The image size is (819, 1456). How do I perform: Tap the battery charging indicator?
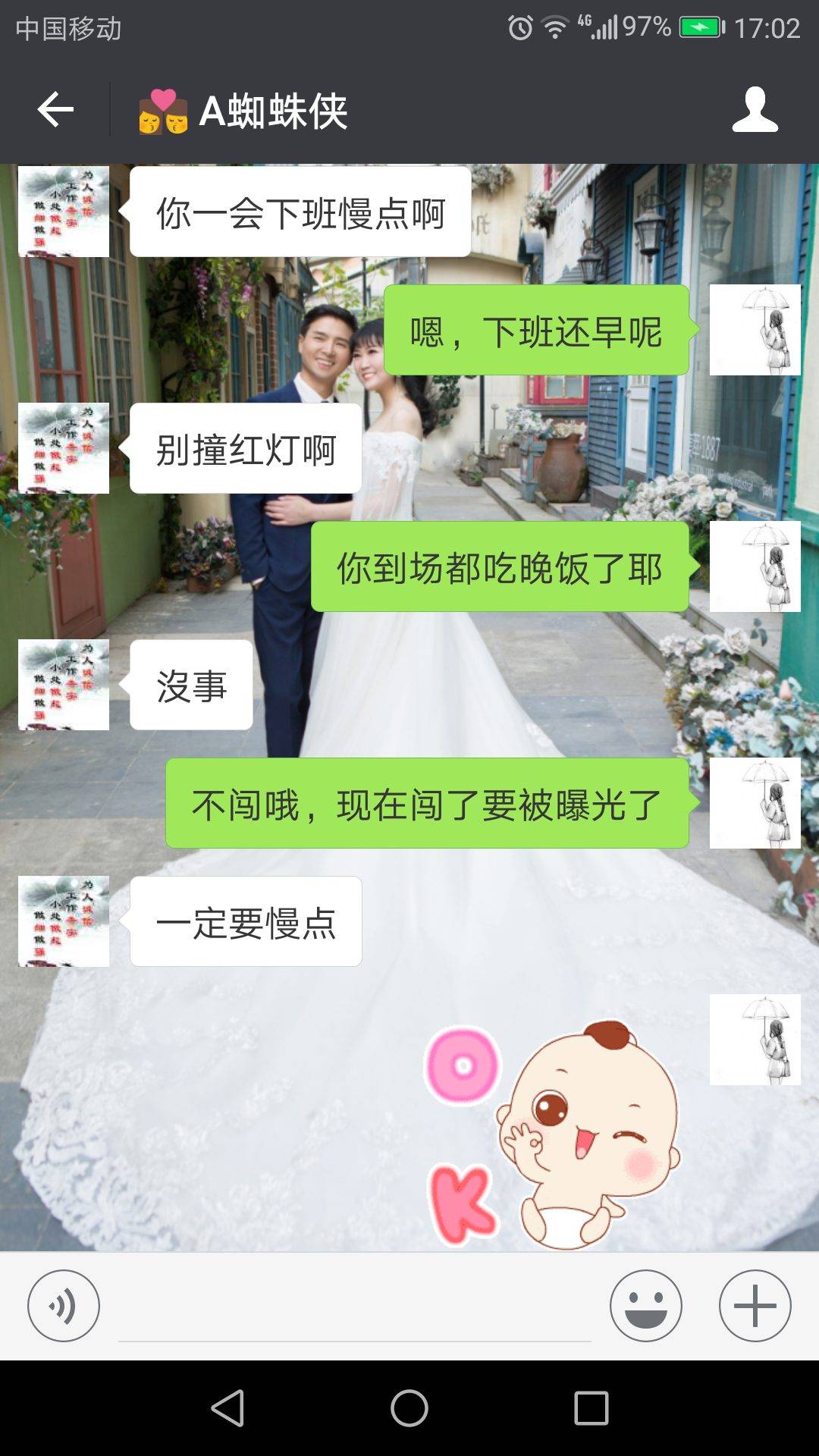click(698, 25)
